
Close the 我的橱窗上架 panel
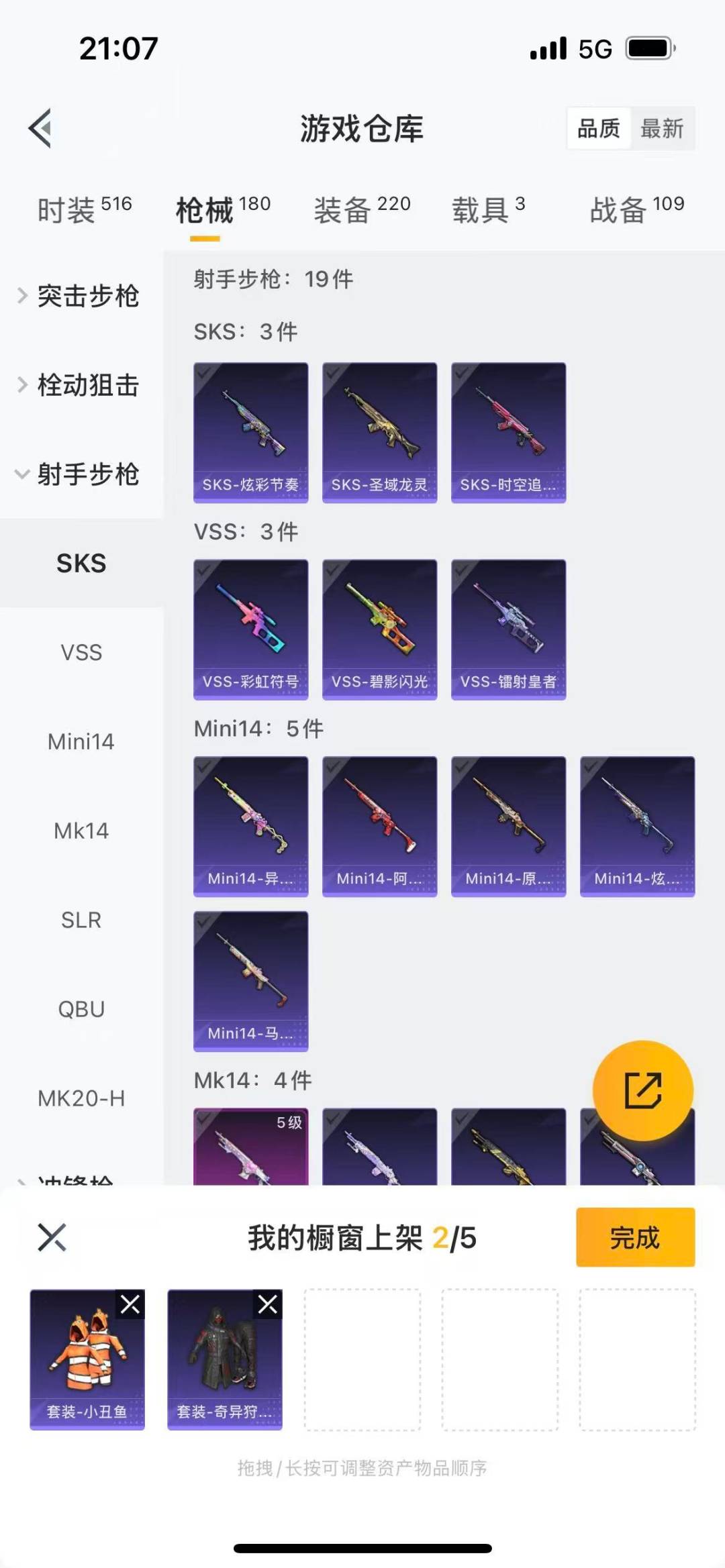pyautogui.click(x=52, y=1237)
